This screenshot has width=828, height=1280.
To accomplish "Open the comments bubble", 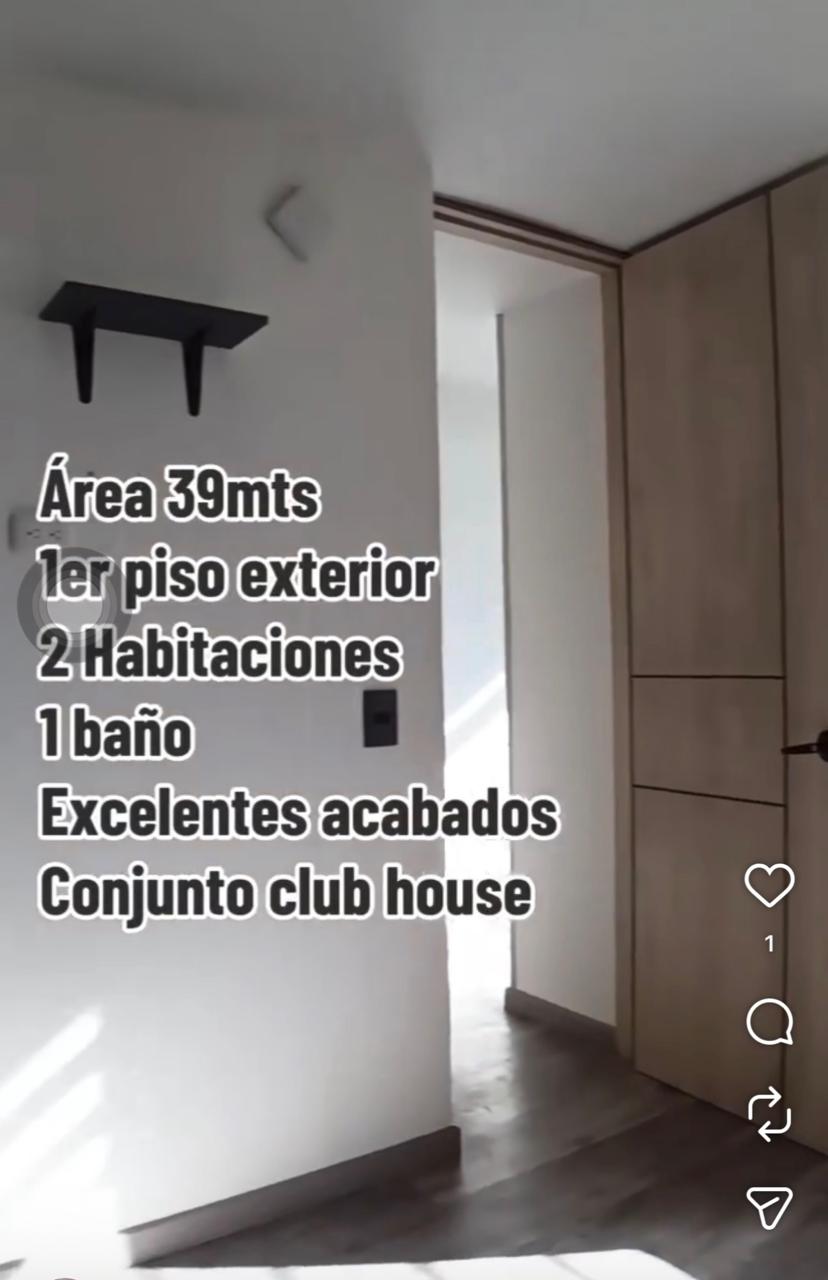I will tap(769, 1022).
